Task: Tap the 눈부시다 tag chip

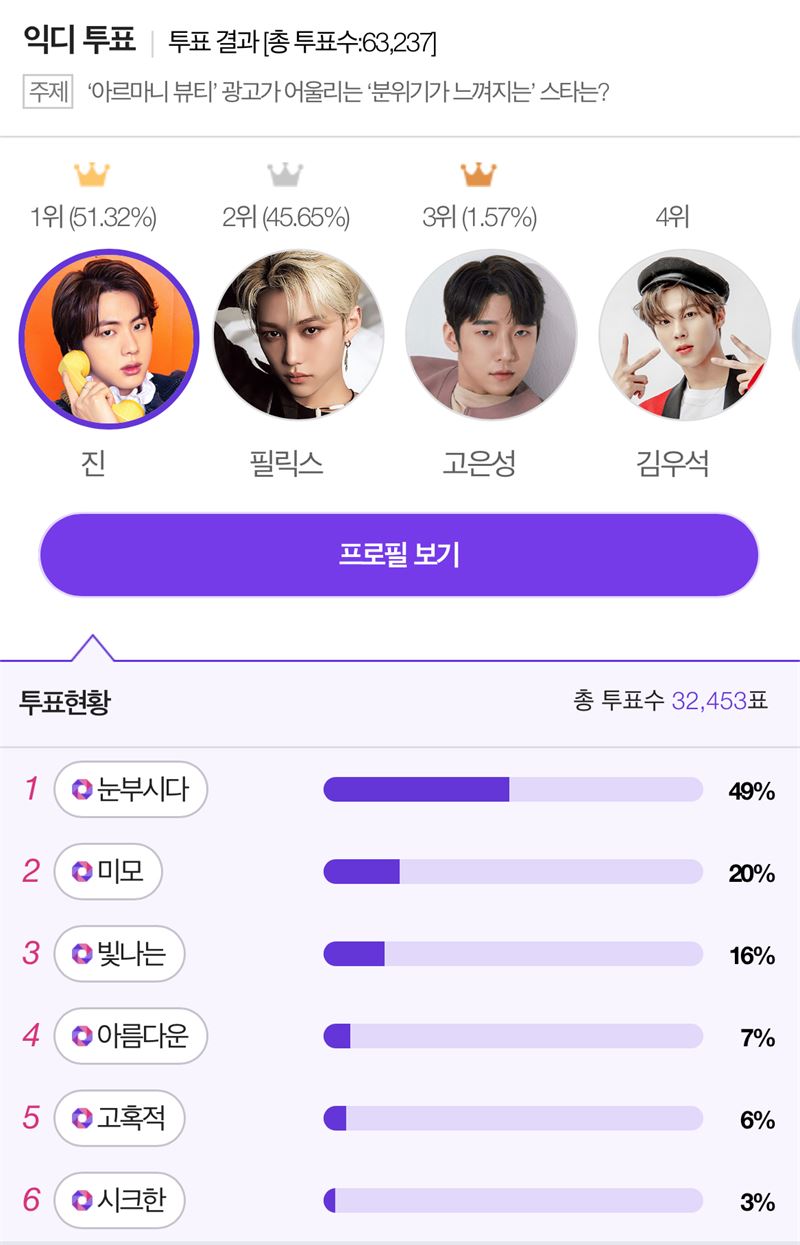Action: 130,789
